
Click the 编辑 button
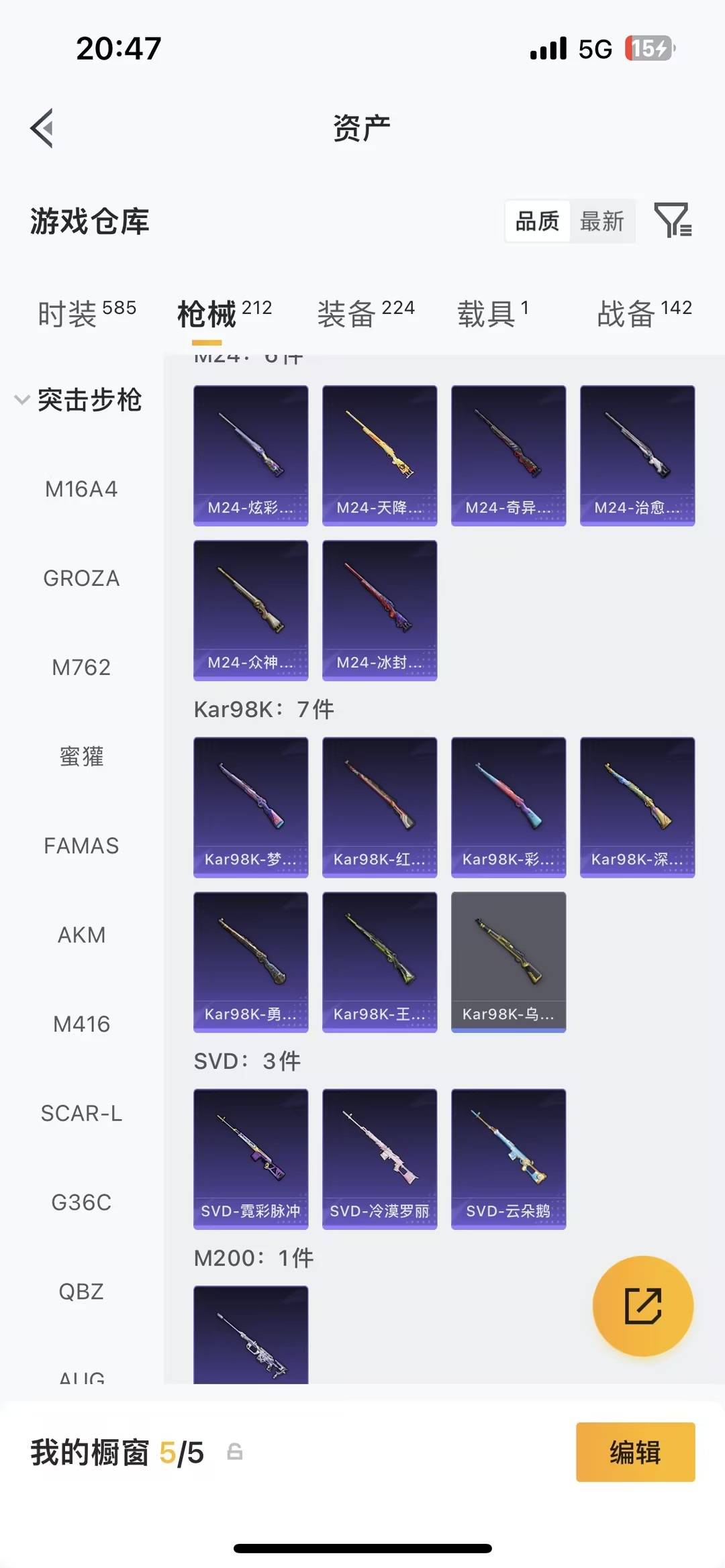(635, 1452)
